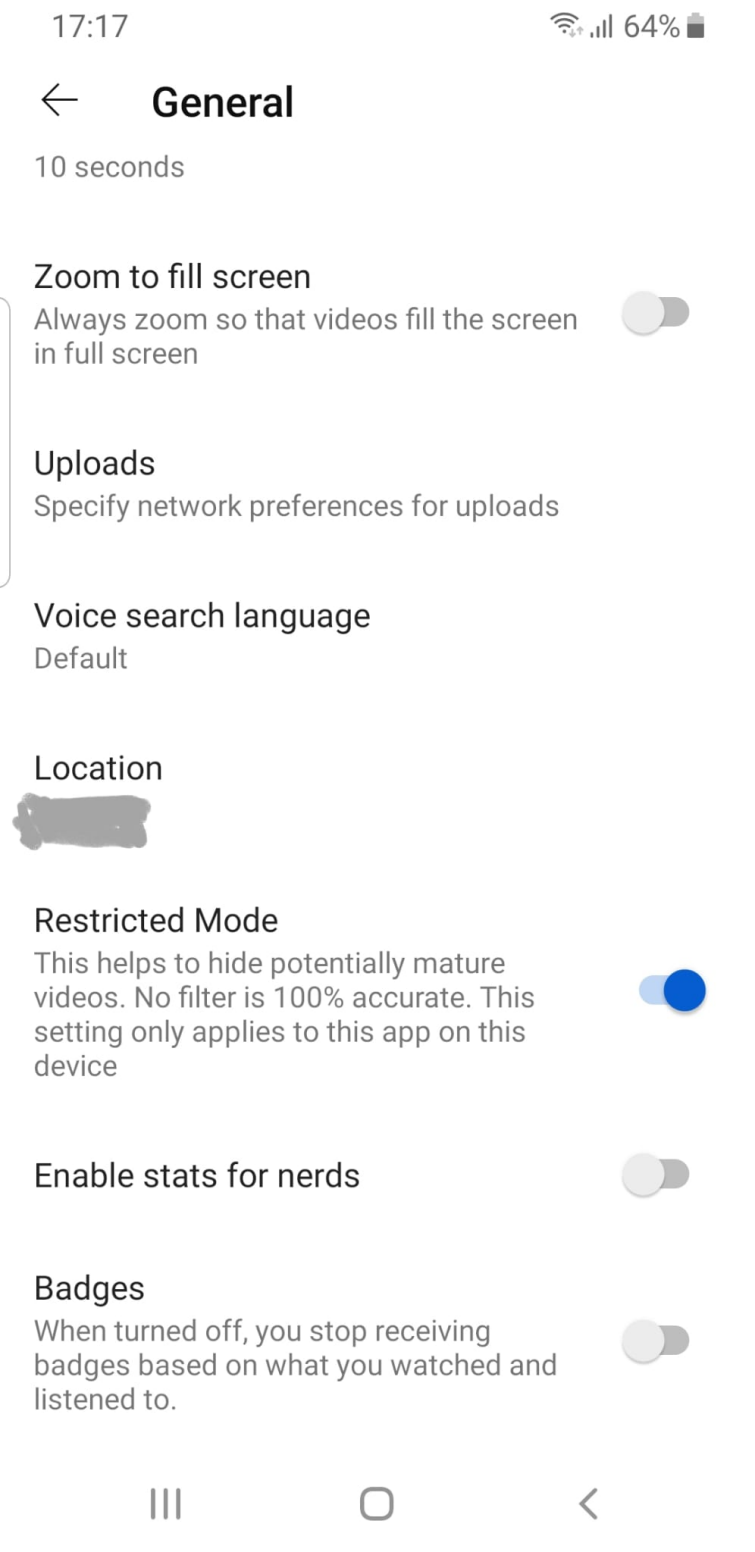
Task: Enable stats for nerds
Action: [657, 1174]
